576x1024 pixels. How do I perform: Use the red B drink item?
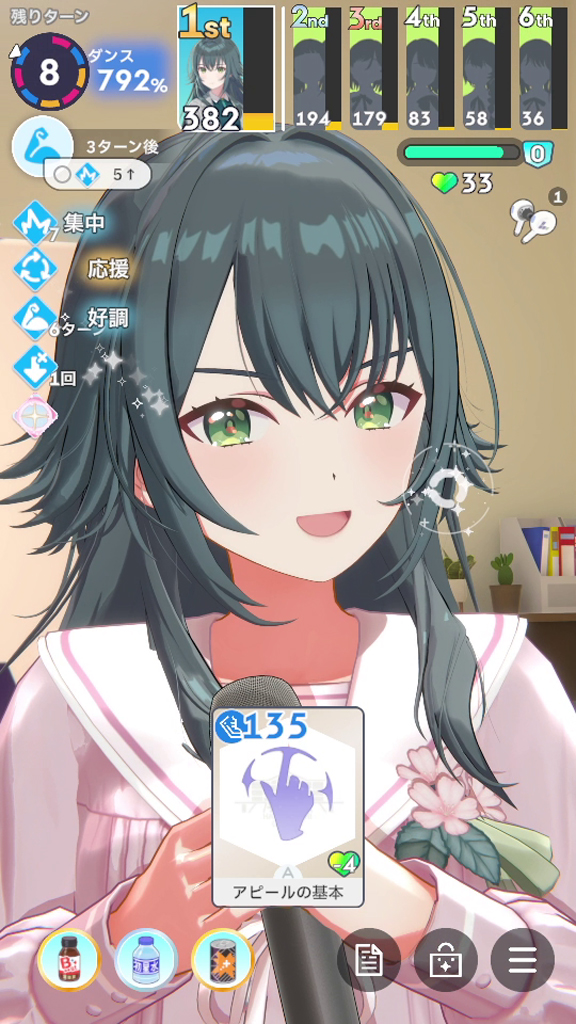pos(69,959)
